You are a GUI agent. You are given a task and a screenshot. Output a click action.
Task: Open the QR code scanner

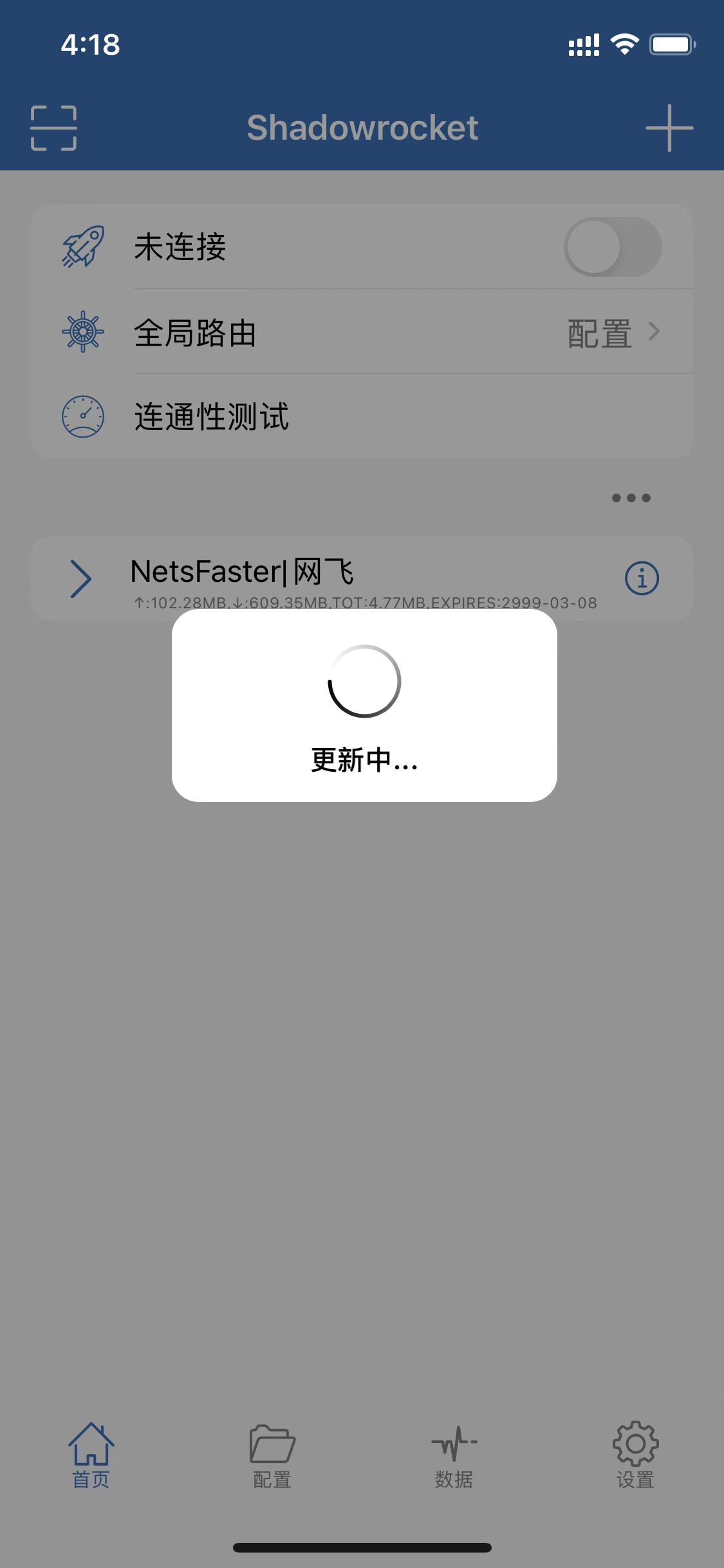click(x=53, y=128)
